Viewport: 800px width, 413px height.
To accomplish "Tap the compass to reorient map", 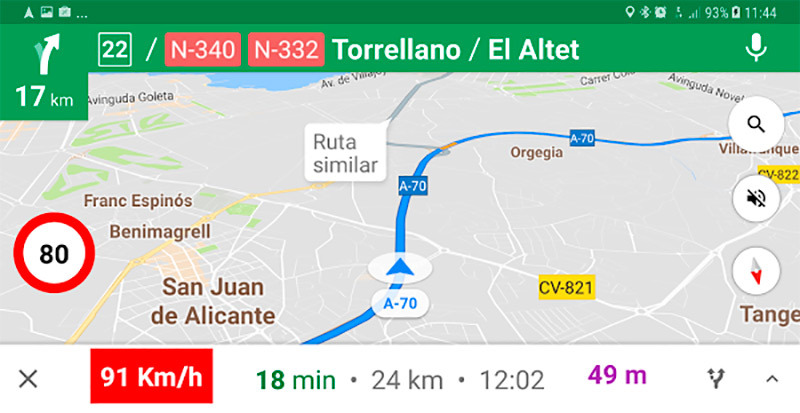I will (756, 271).
